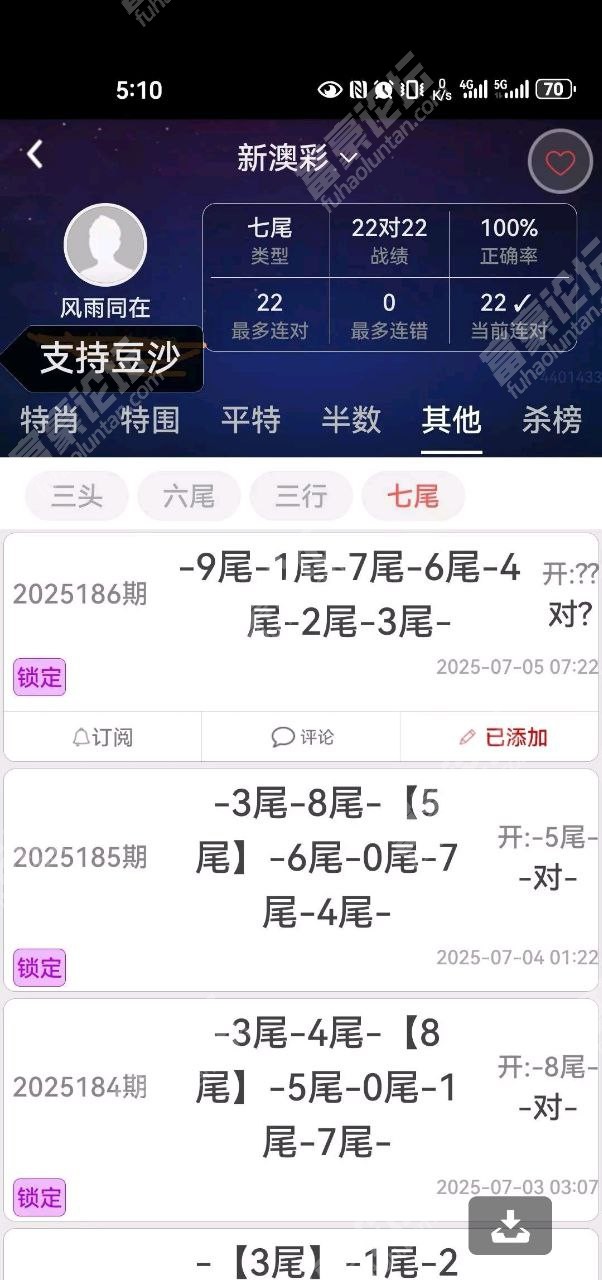Image resolution: width=602 pixels, height=1280 pixels.
Task: Tap the floating download icon
Action: [x=510, y=1225]
